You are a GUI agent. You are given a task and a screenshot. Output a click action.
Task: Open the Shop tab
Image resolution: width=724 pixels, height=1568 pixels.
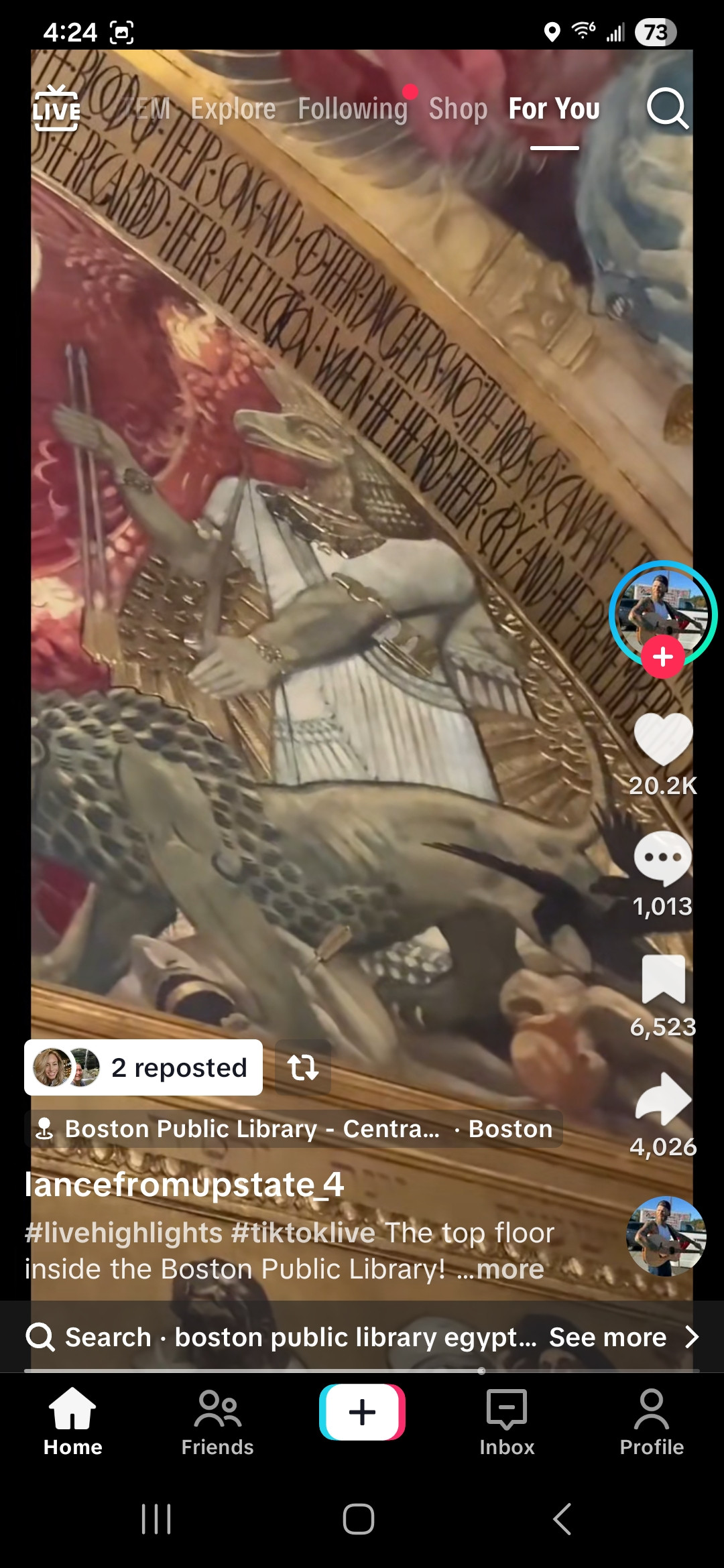(x=458, y=109)
